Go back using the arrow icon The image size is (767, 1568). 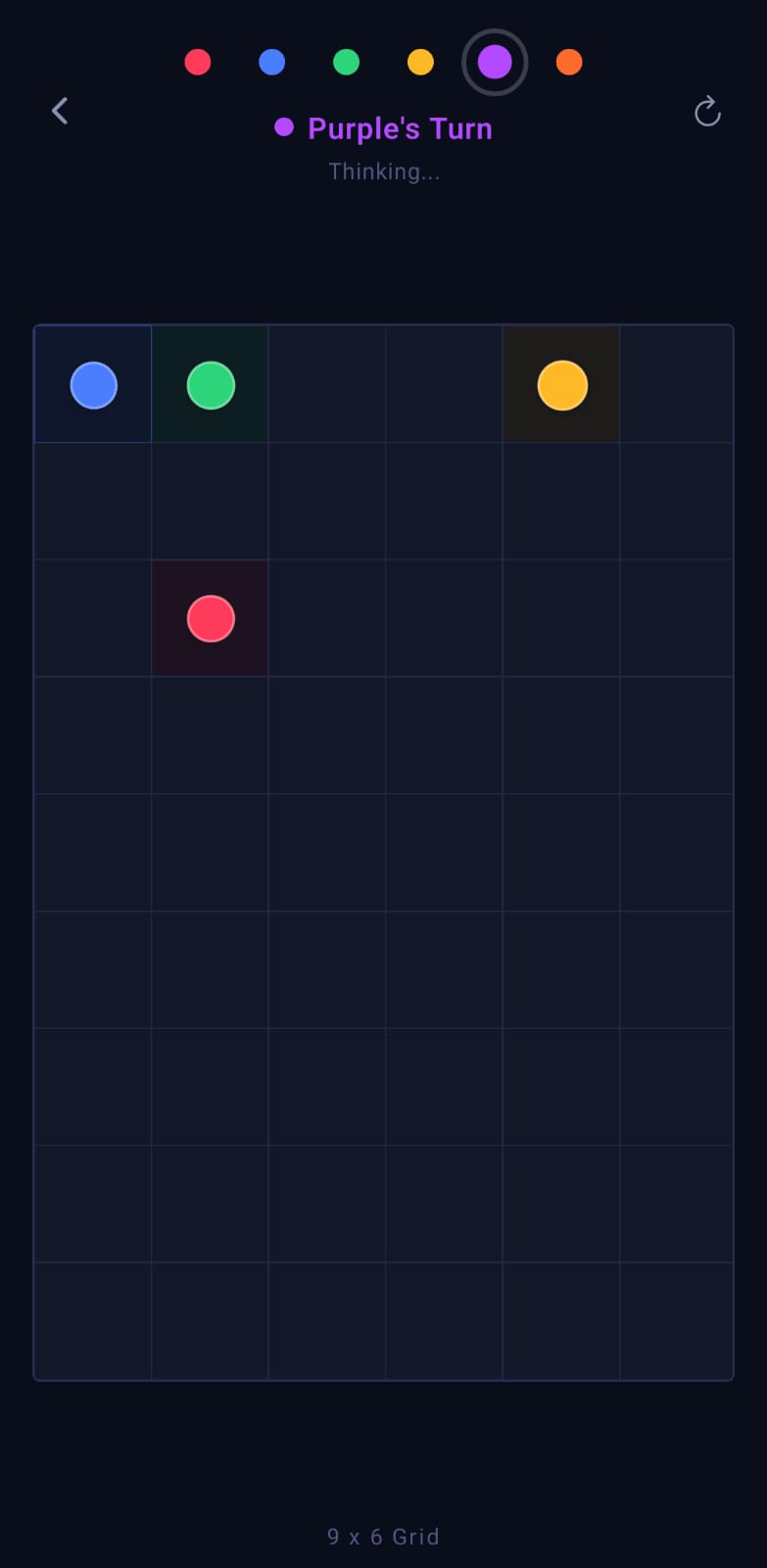point(60,111)
